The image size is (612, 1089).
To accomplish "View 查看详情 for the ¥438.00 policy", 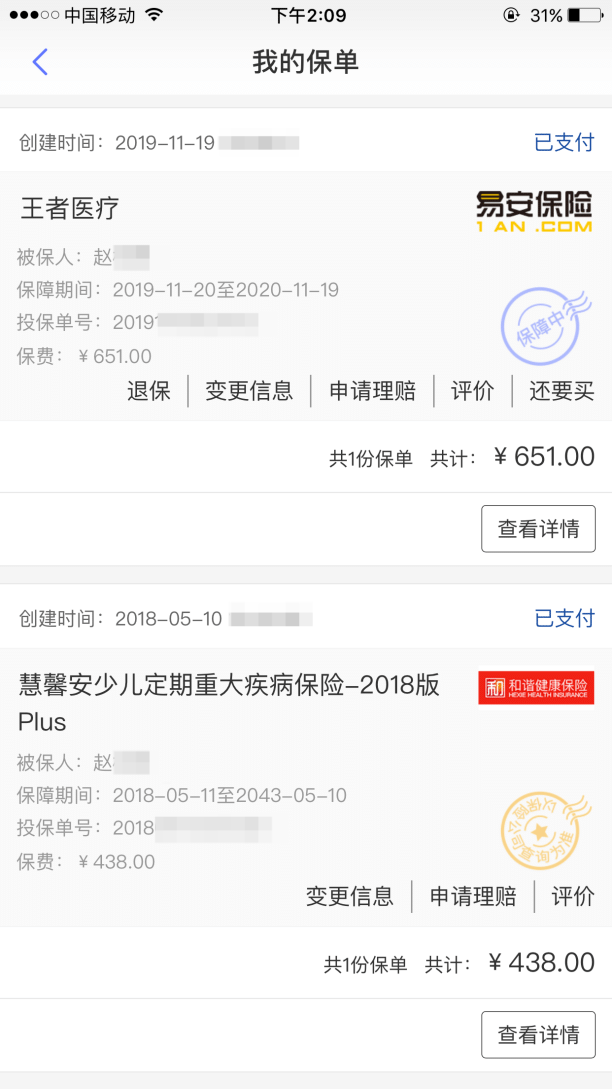I will click(538, 1035).
